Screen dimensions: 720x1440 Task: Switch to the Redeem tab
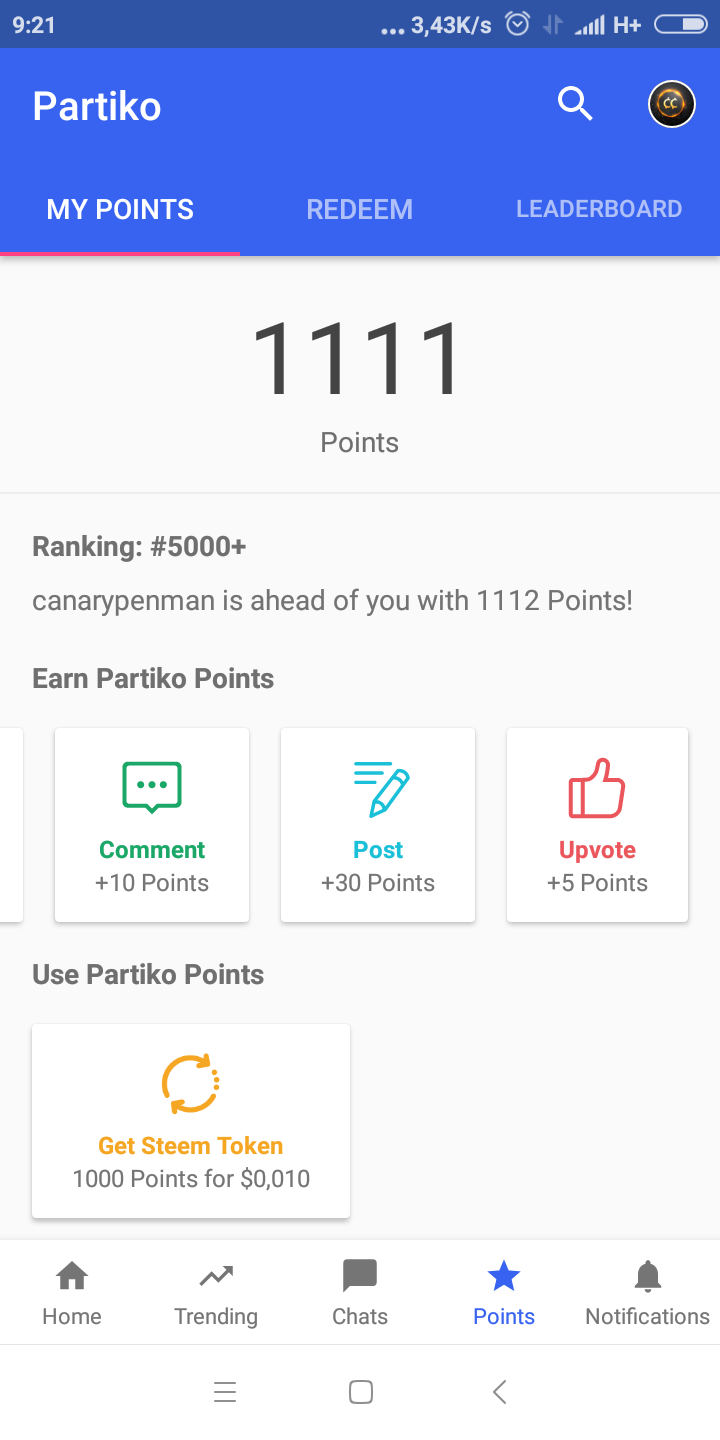point(359,209)
